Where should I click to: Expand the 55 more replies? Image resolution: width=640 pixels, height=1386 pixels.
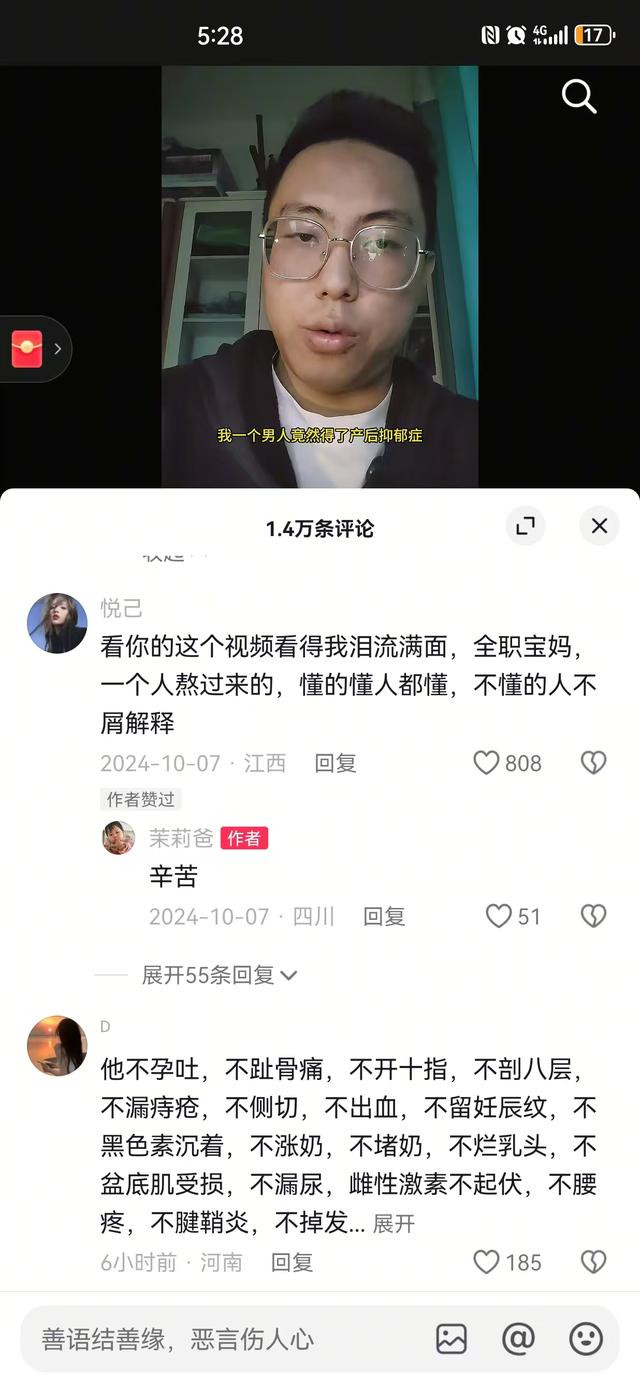pos(219,975)
